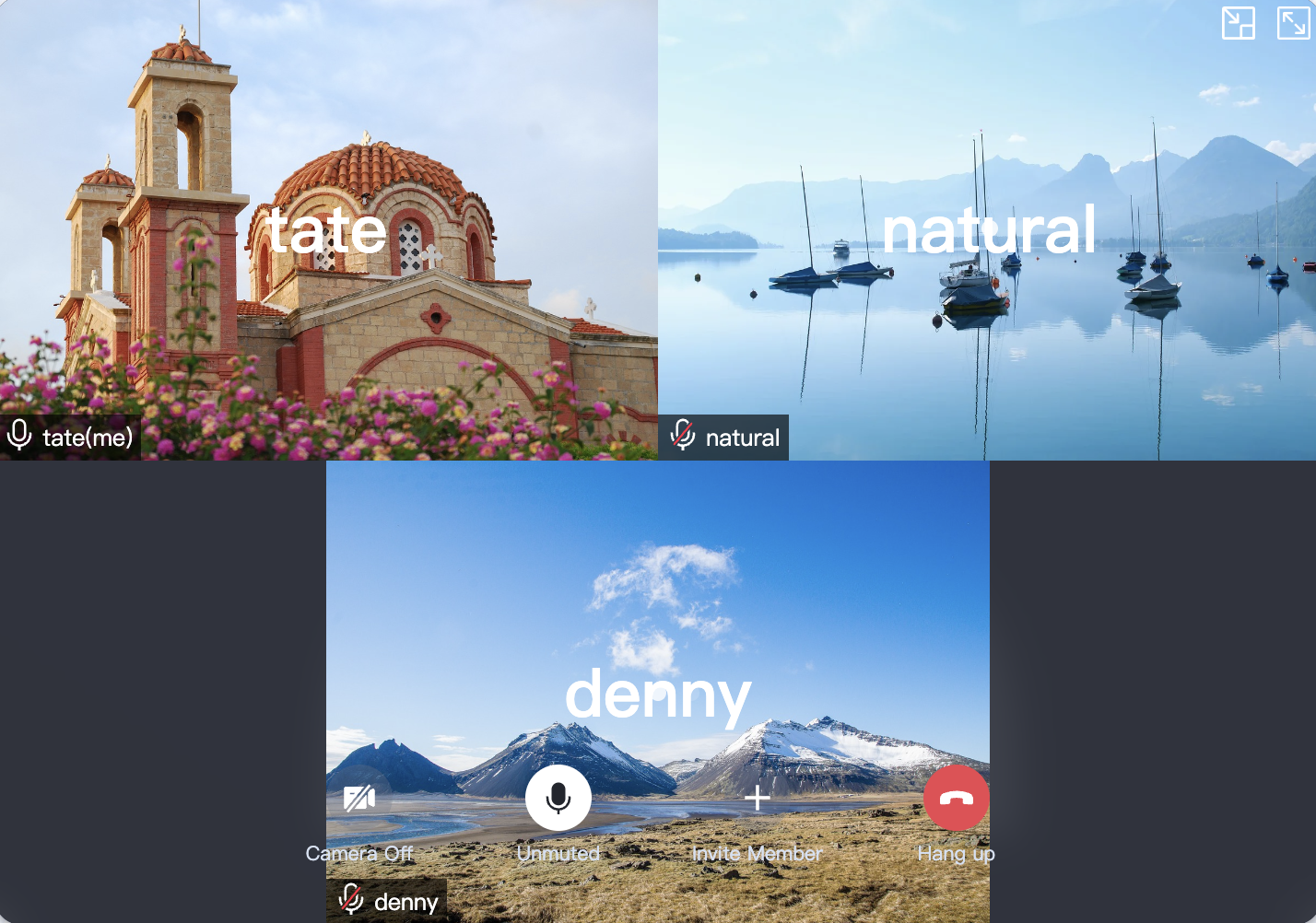Image resolution: width=1316 pixels, height=923 pixels.
Task: Toggle the Camera Off button
Action: pyautogui.click(x=359, y=798)
